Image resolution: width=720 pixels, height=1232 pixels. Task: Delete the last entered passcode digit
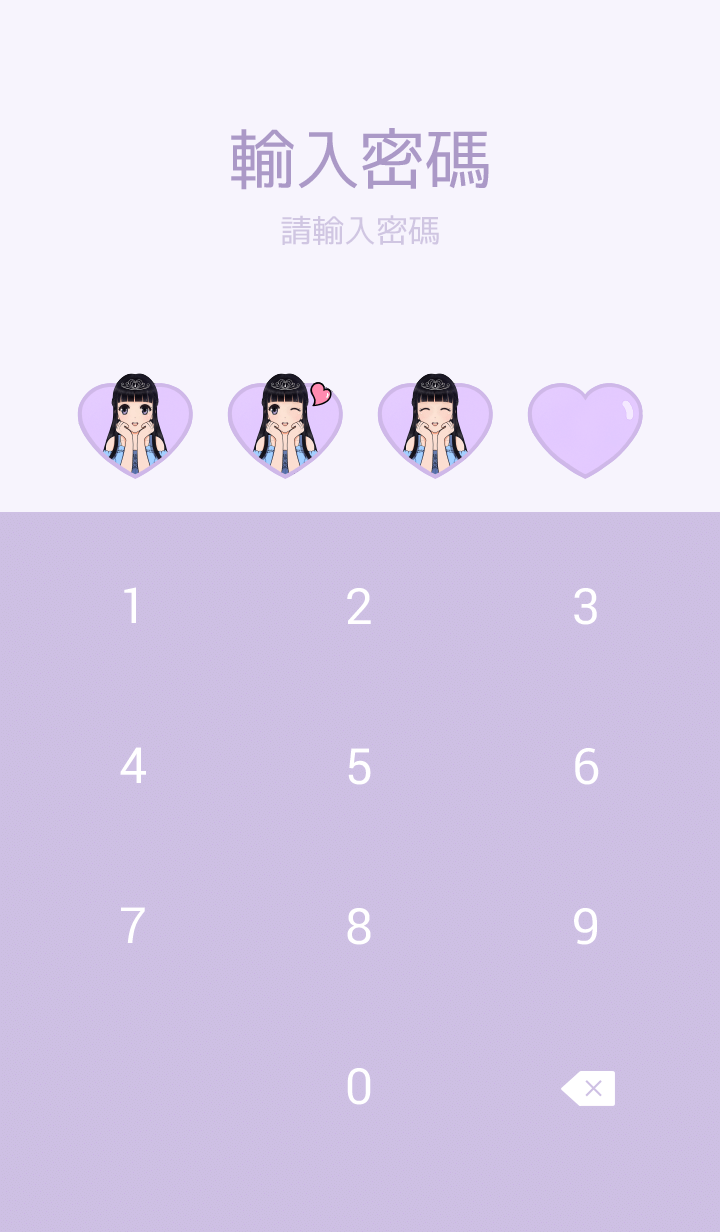(588, 1088)
